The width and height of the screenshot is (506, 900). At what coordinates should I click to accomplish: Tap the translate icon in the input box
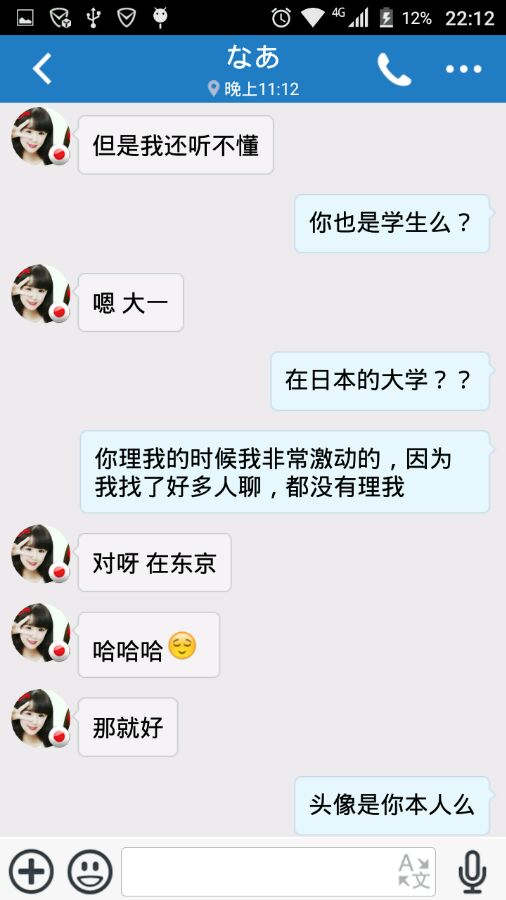click(414, 871)
